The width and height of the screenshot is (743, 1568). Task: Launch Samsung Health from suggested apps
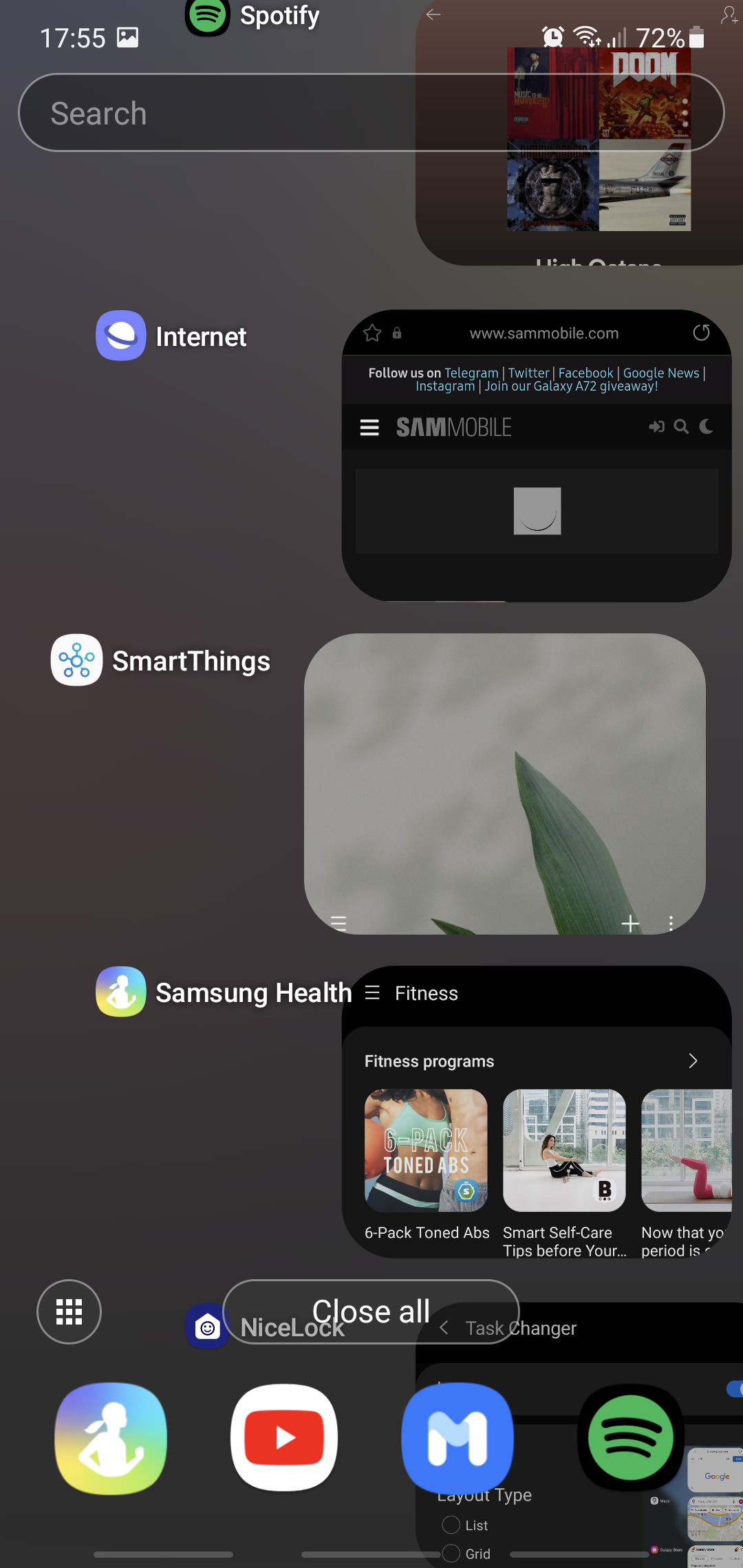point(111,1438)
